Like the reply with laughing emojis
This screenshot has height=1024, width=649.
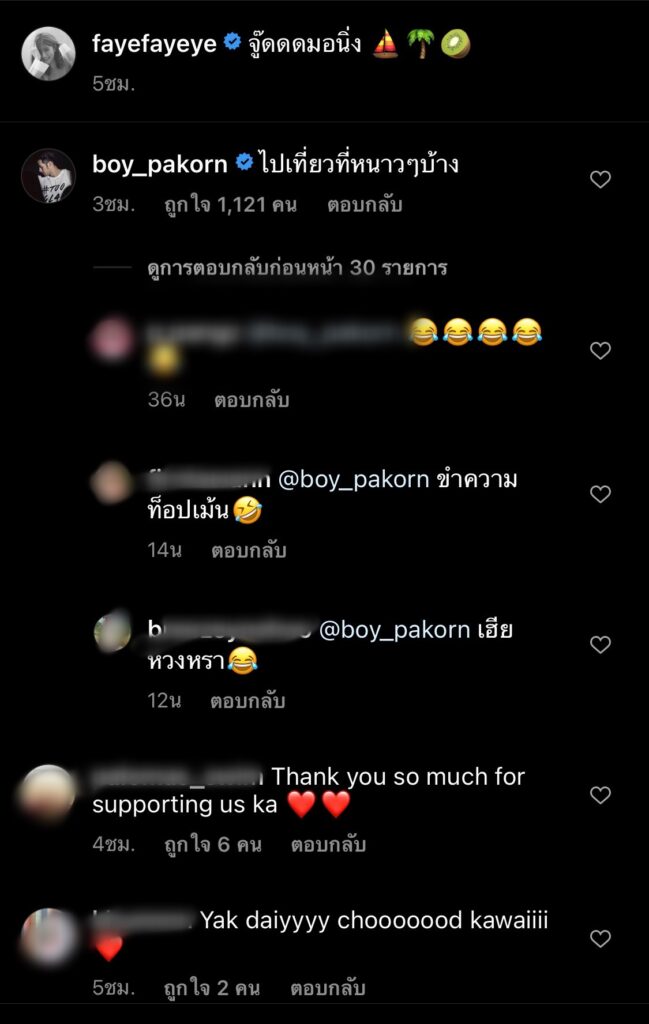(600, 350)
